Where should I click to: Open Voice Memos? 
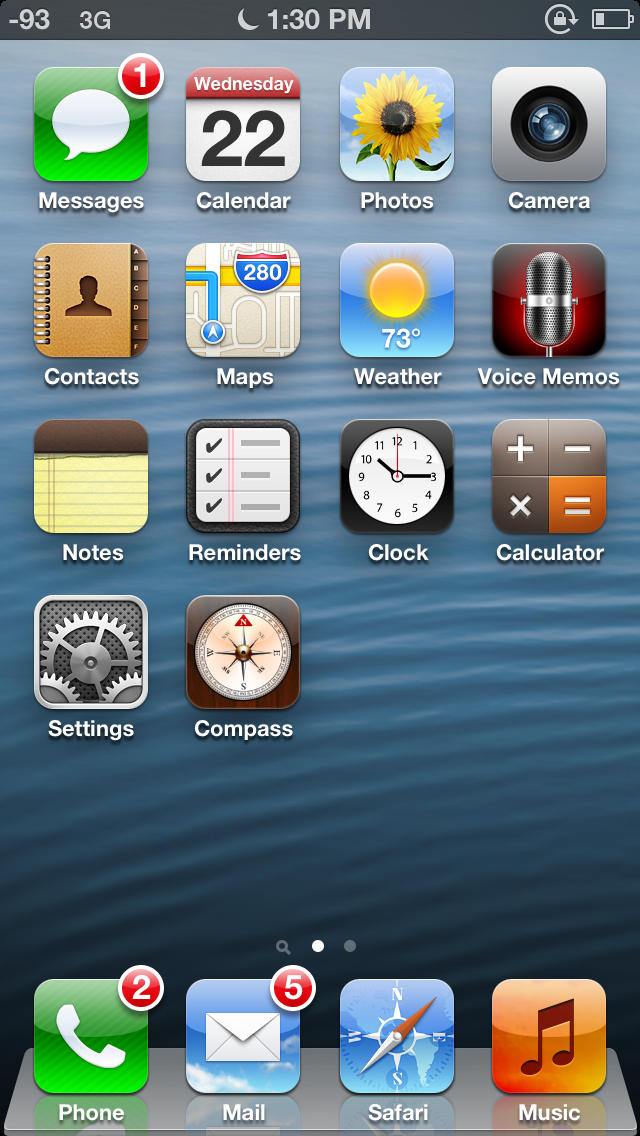tap(549, 300)
